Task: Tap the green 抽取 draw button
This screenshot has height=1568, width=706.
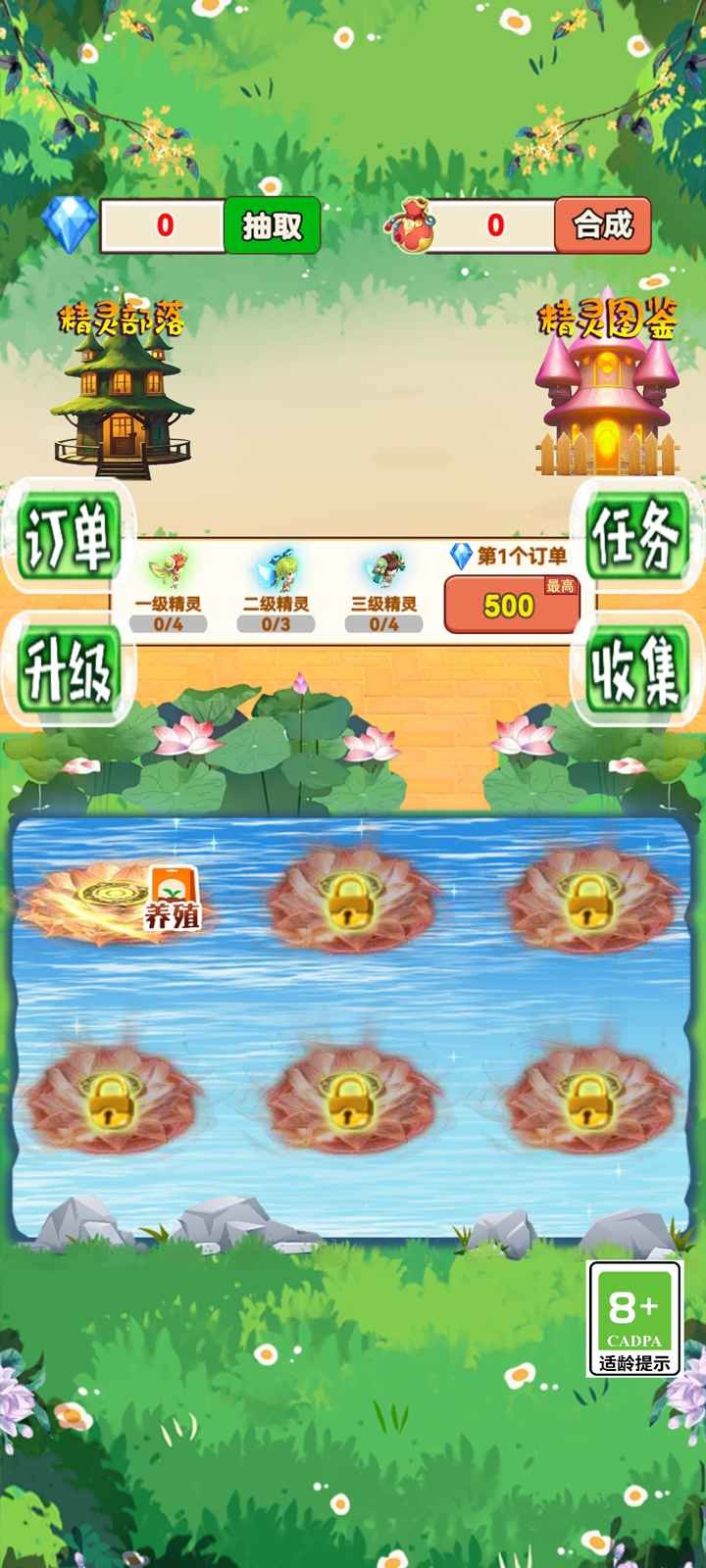Action: point(272,226)
